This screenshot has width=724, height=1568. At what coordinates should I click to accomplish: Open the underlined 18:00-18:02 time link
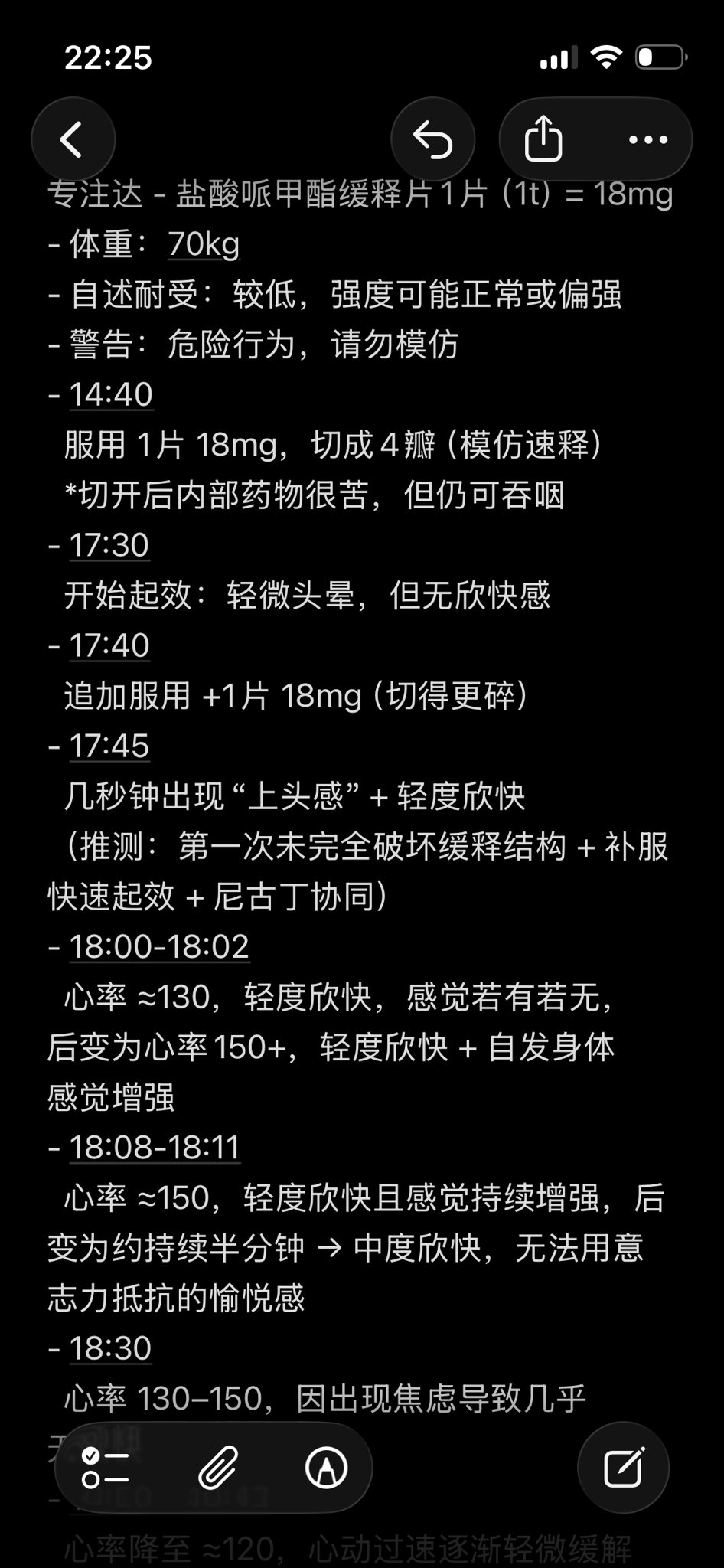pyautogui.click(x=159, y=947)
